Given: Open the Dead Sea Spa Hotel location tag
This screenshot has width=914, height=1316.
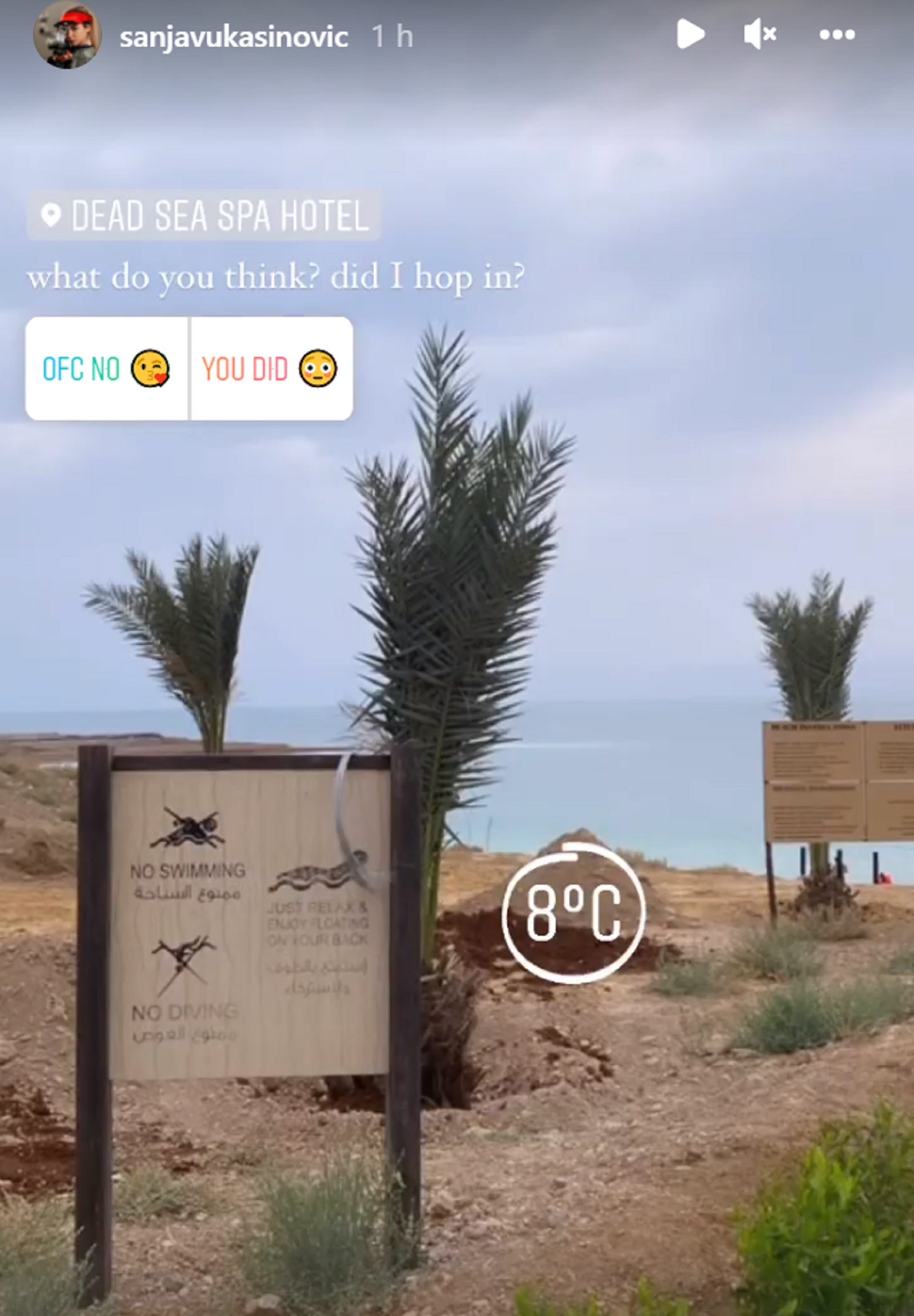Looking at the screenshot, I should click(204, 216).
